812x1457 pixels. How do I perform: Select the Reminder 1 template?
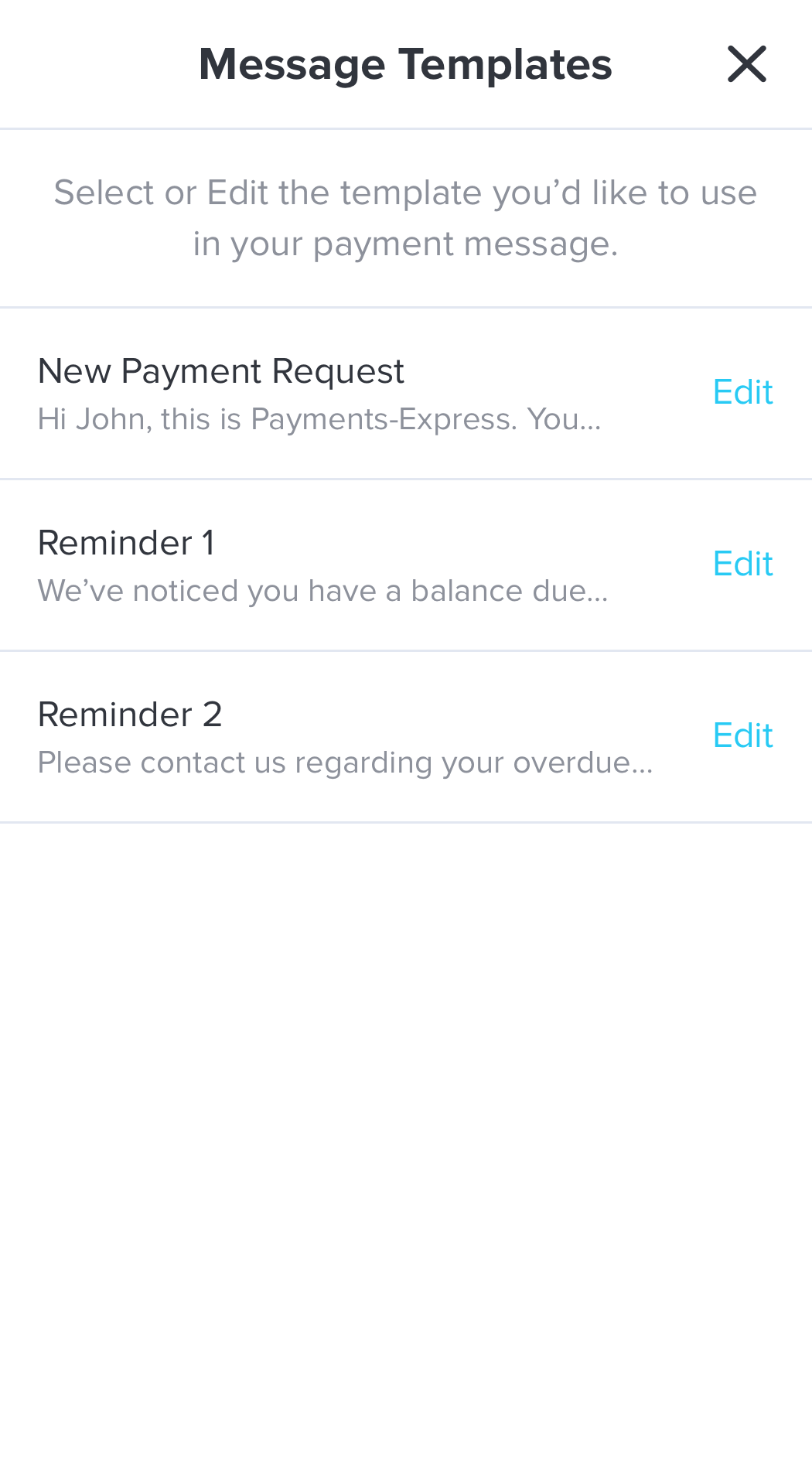(322, 565)
